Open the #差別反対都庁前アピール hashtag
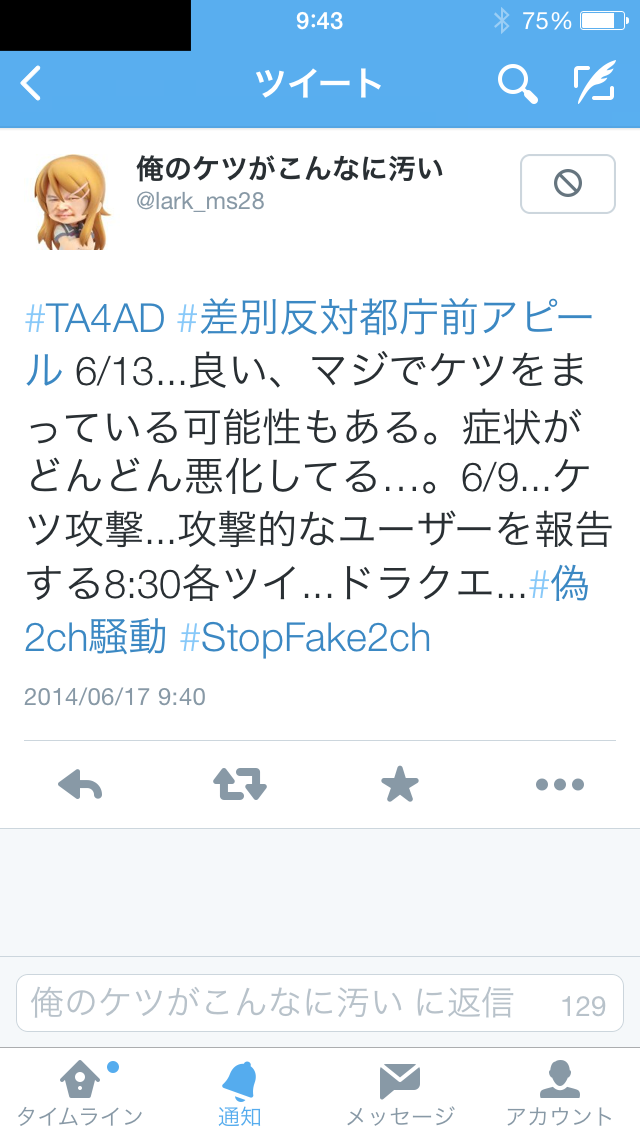The image size is (640, 1136). (385, 320)
